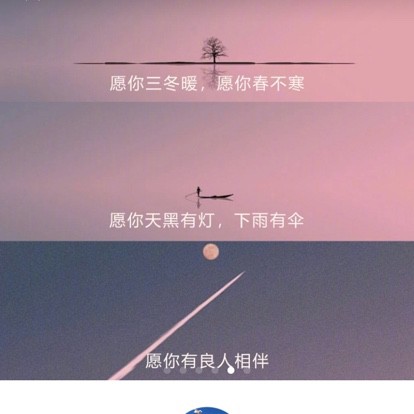The width and height of the screenshot is (414, 414).
Task: Jump to the last page indicator dot
Action: pyautogui.click(x=247, y=370)
